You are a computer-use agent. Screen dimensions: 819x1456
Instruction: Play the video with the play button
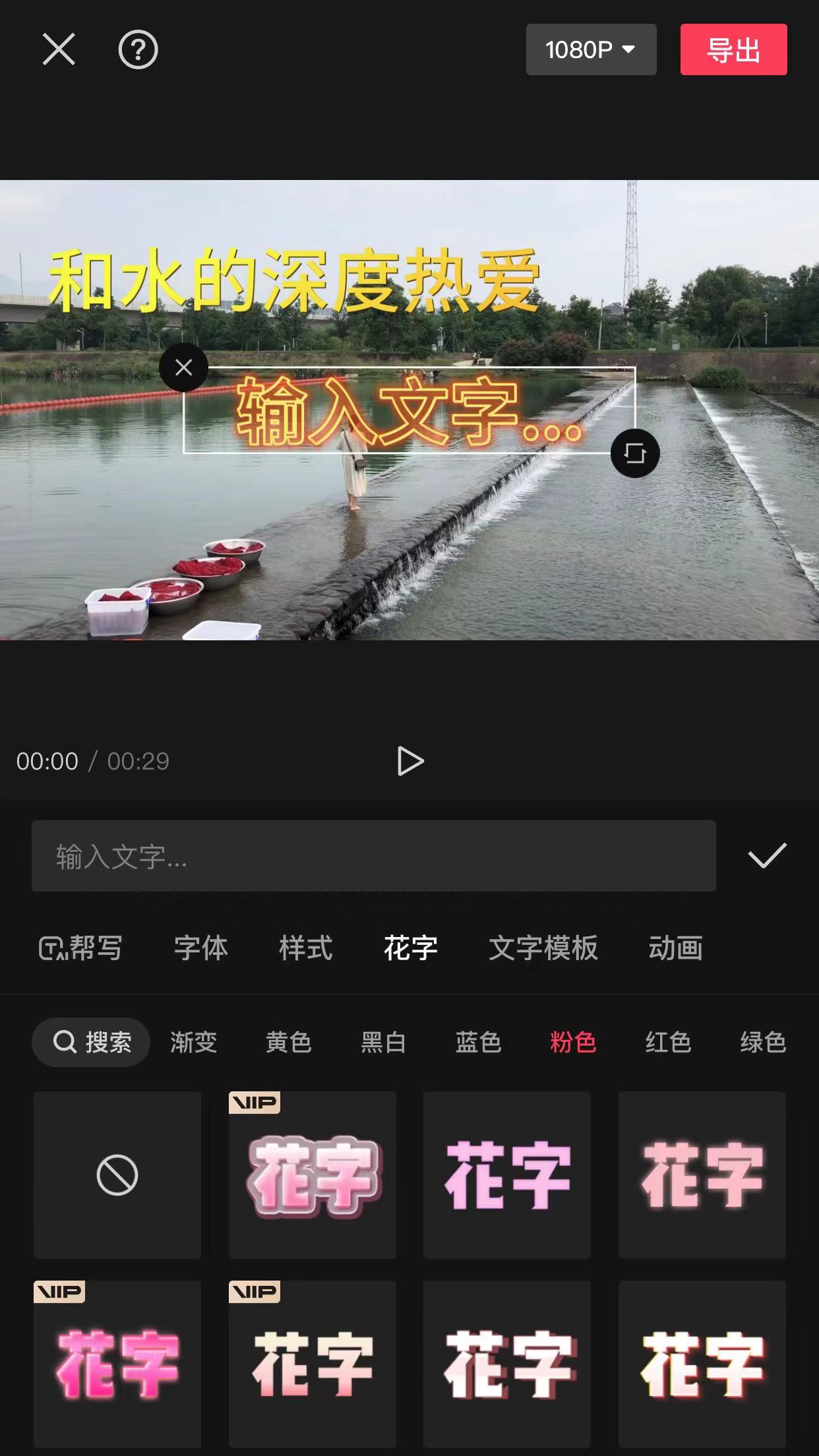tap(410, 760)
